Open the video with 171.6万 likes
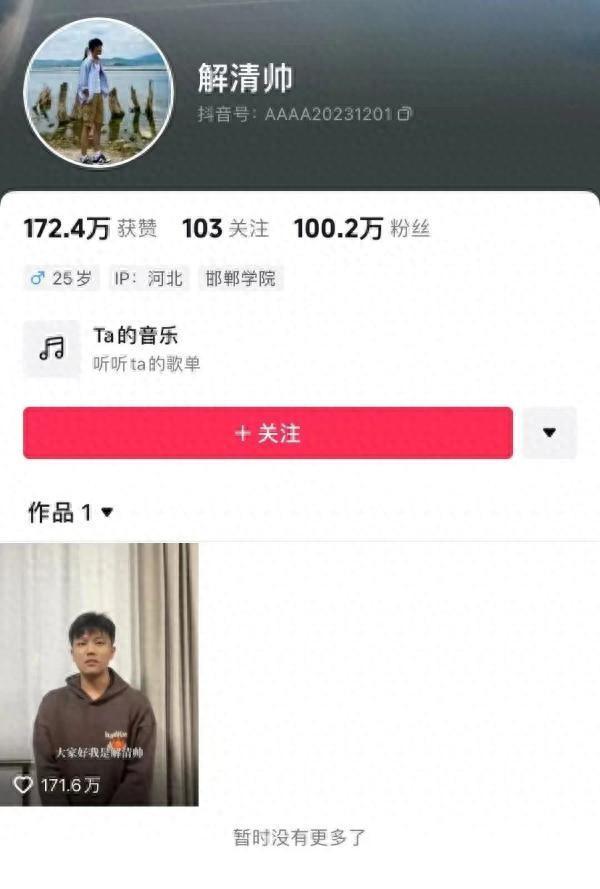The width and height of the screenshot is (600, 889). pyautogui.click(x=99, y=674)
